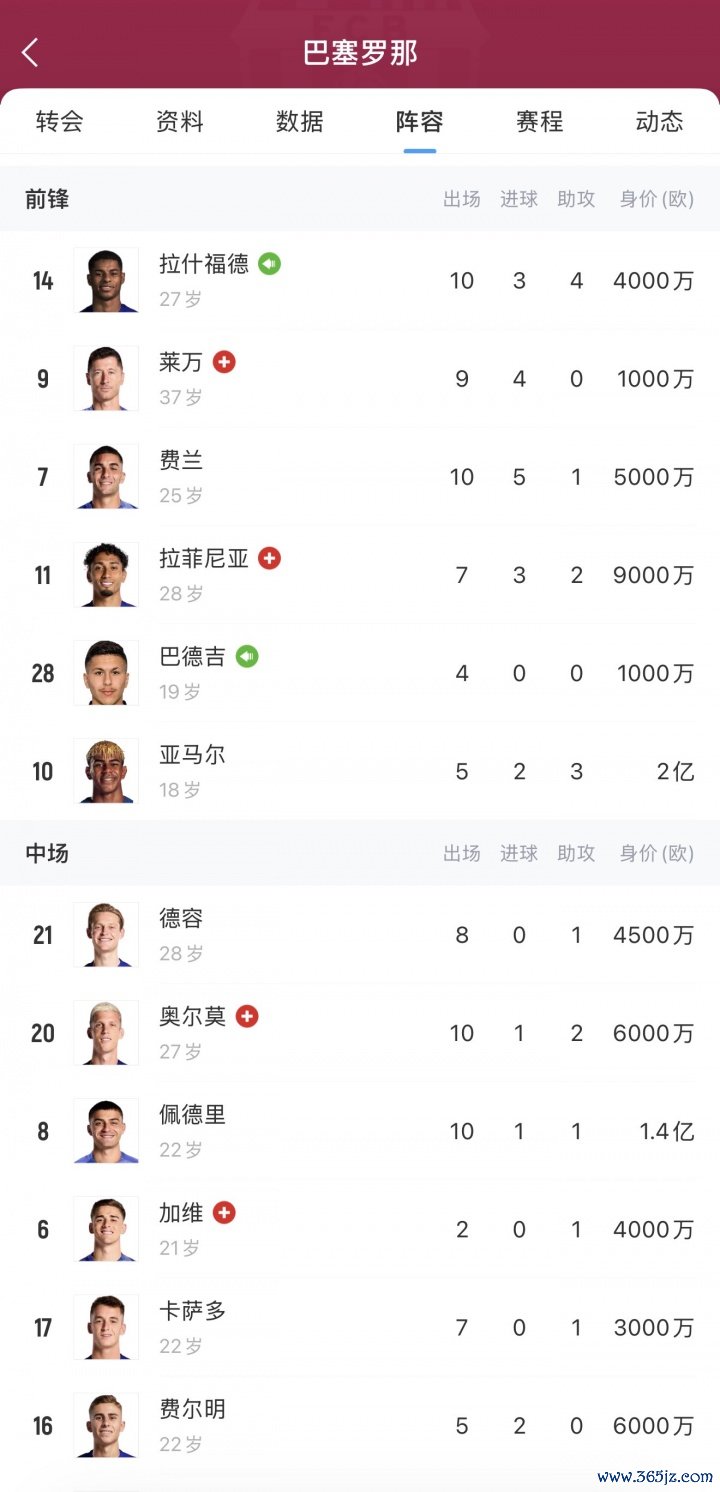Switch to the 赛程 tab

[540, 122]
